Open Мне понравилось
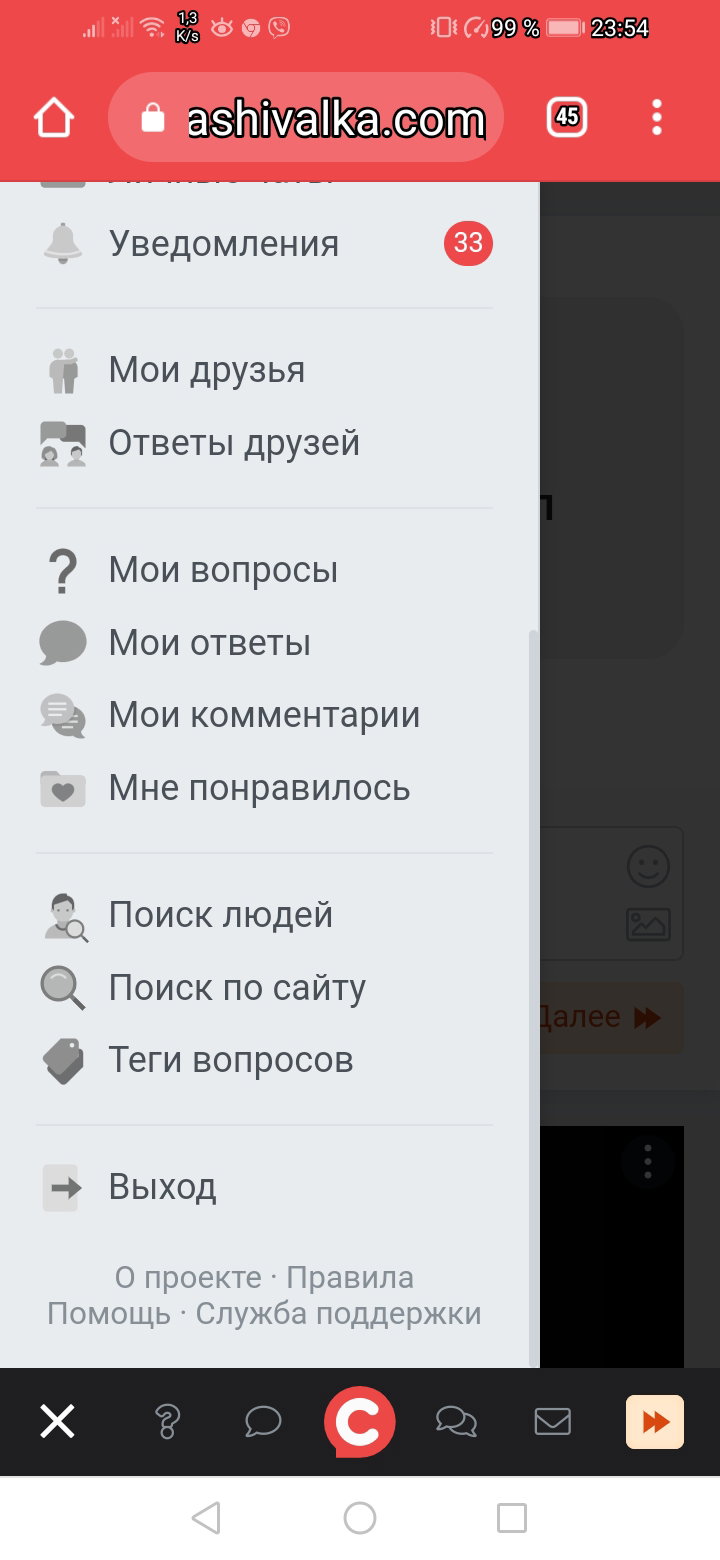Image resolution: width=720 pixels, height=1560 pixels. coord(264,788)
